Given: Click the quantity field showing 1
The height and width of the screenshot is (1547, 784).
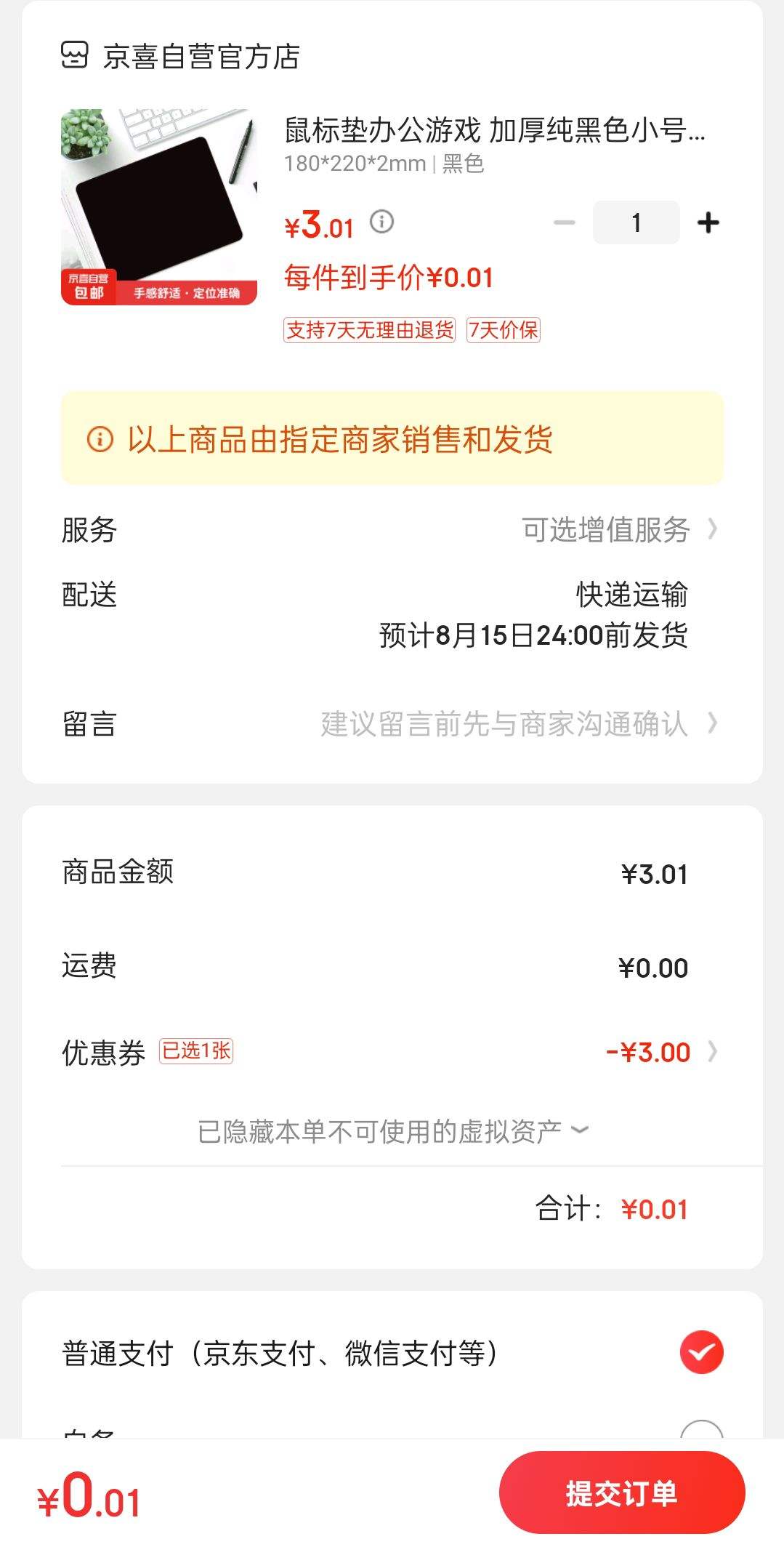Looking at the screenshot, I should (x=636, y=222).
